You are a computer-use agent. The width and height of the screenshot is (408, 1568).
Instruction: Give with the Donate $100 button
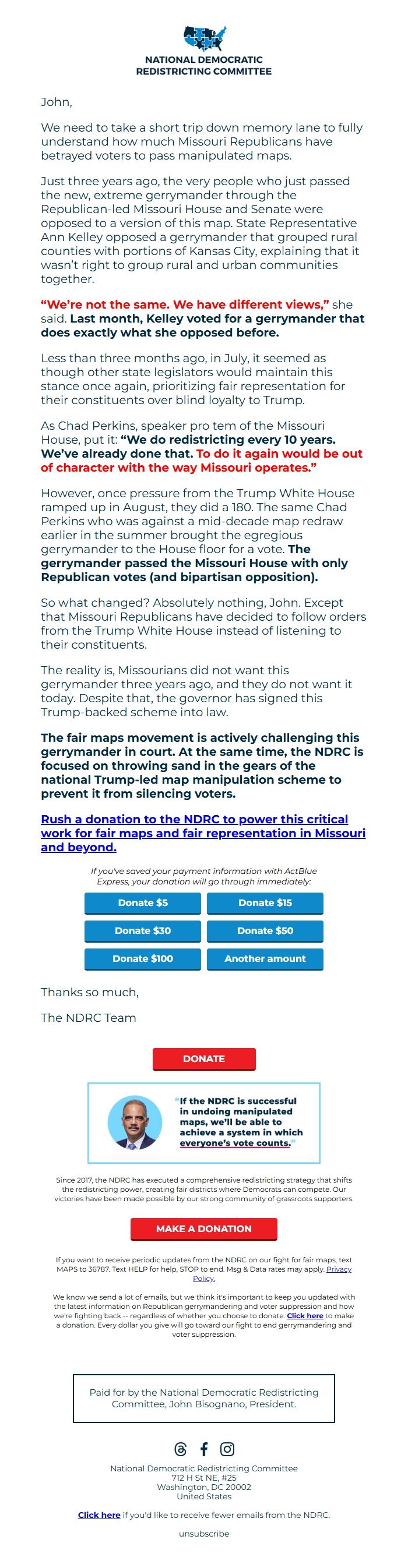coord(142,959)
